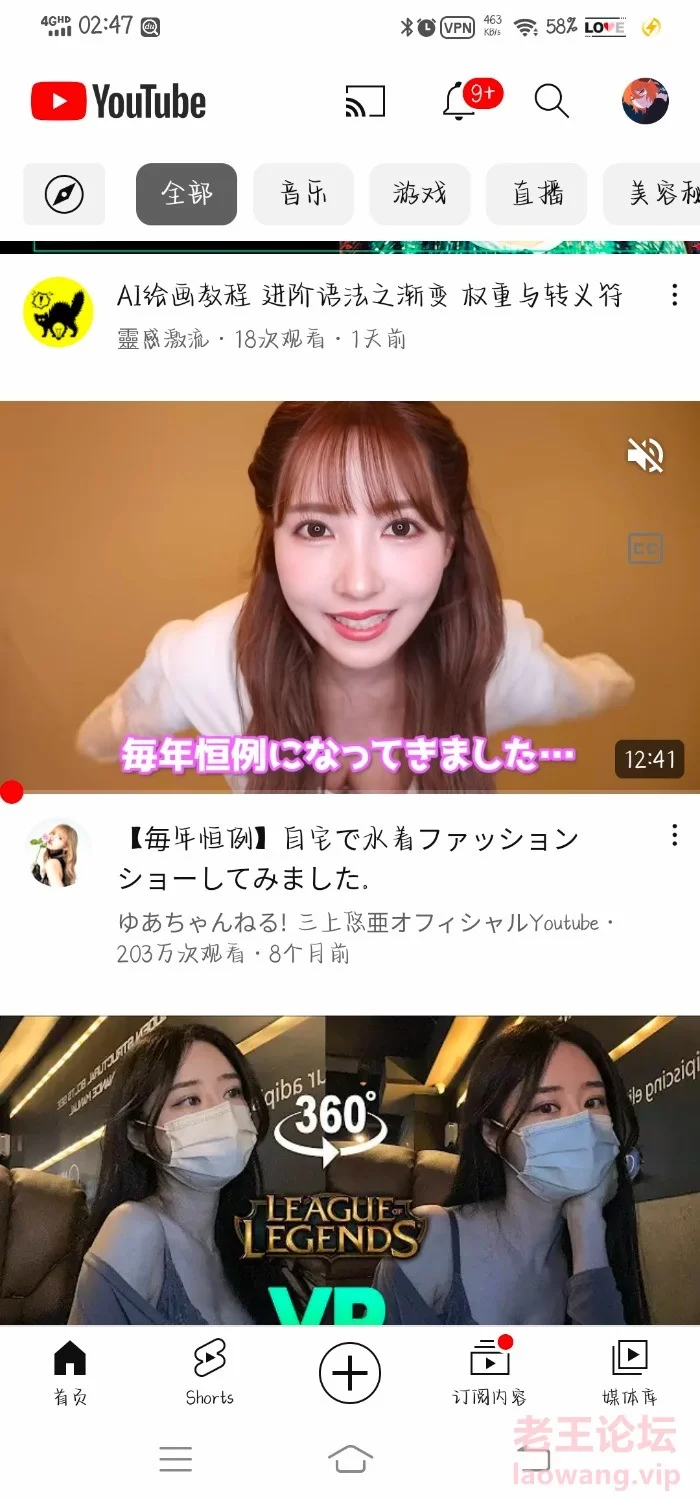This screenshot has height=1500, width=700.
Task: Select the 全部 filter chip
Action: (x=187, y=194)
